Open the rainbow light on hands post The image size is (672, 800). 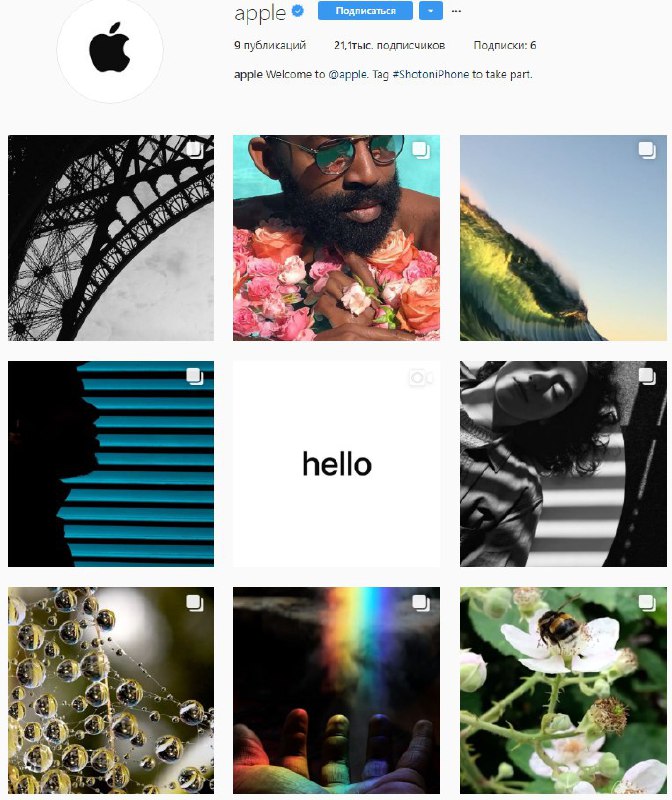coord(336,690)
